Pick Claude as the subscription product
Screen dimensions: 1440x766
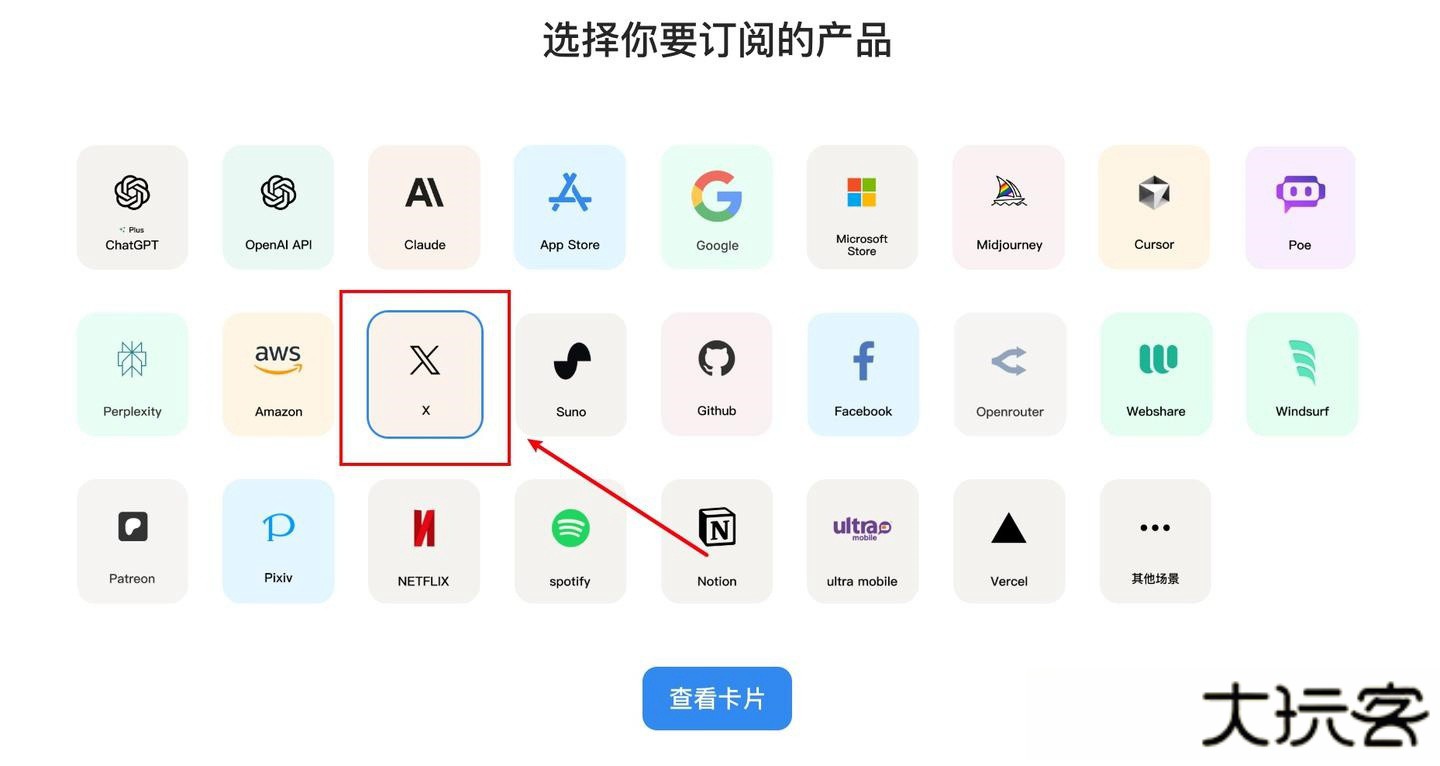point(424,207)
